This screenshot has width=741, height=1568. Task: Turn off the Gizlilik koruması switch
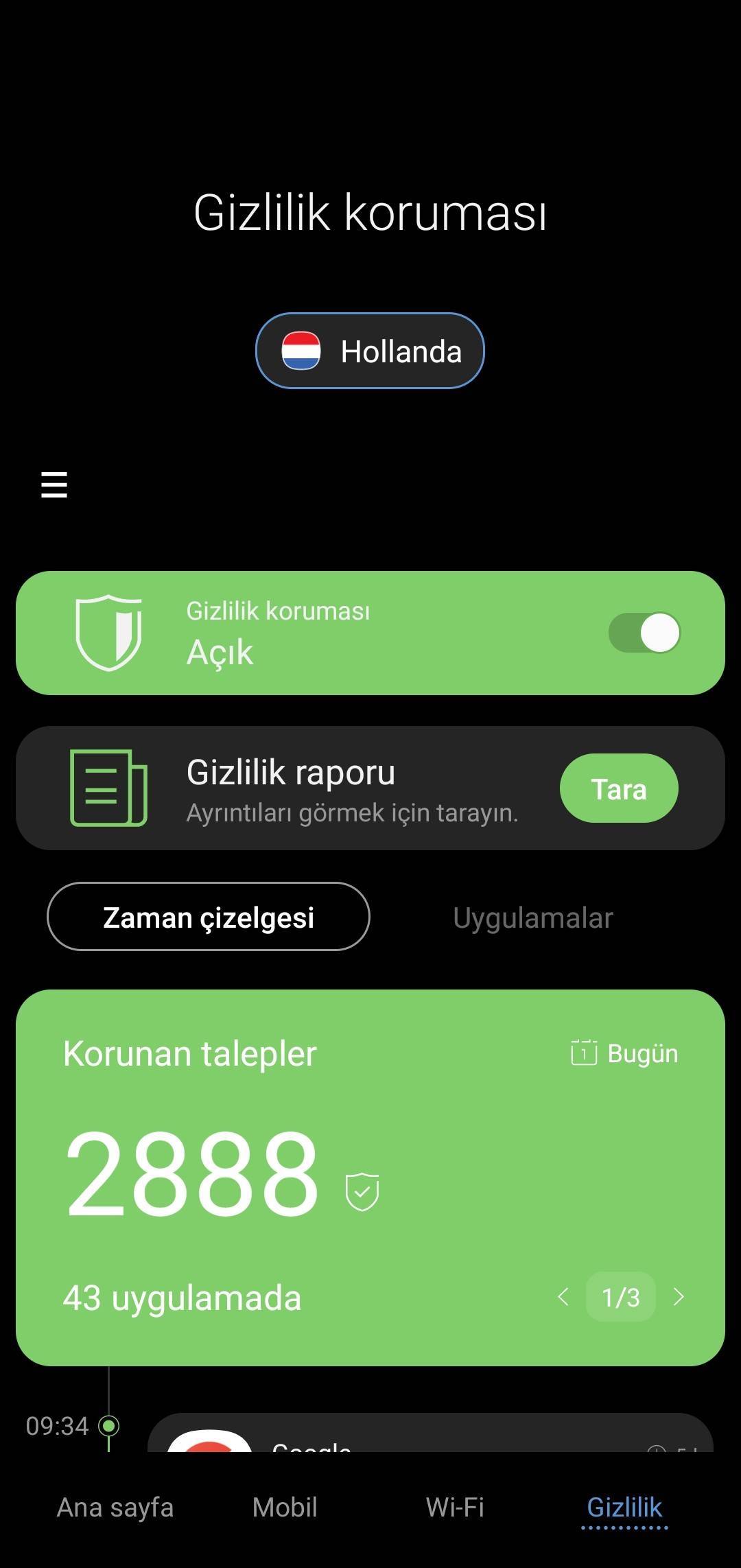tap(644, 632)
